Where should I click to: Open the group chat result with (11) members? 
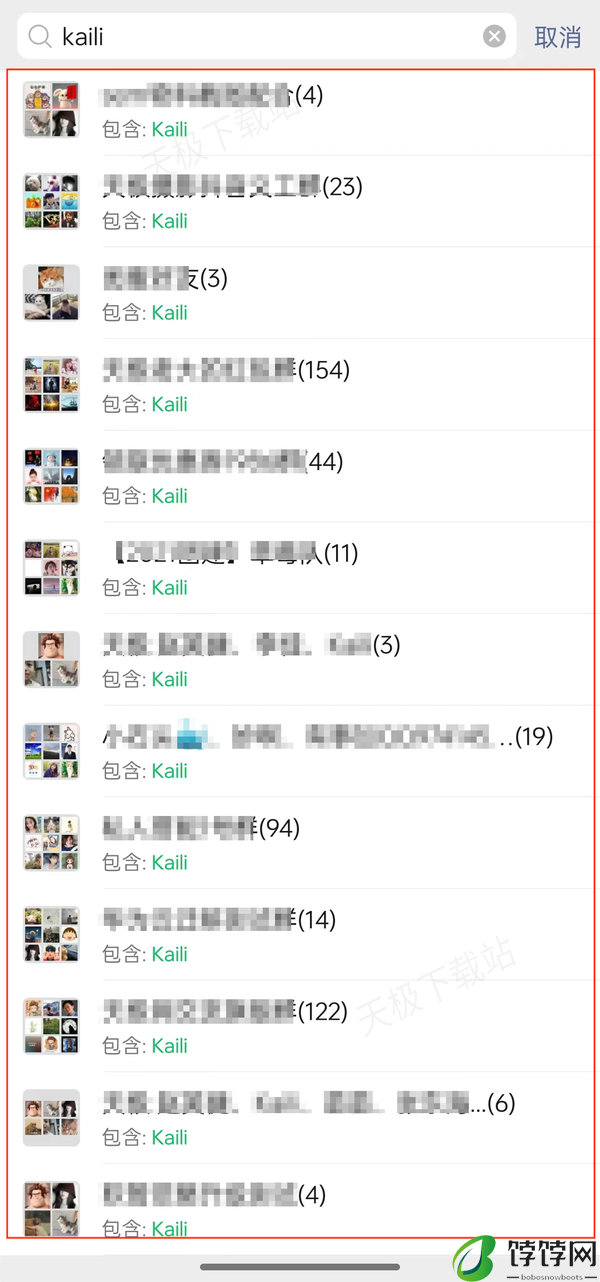(300, 569)
